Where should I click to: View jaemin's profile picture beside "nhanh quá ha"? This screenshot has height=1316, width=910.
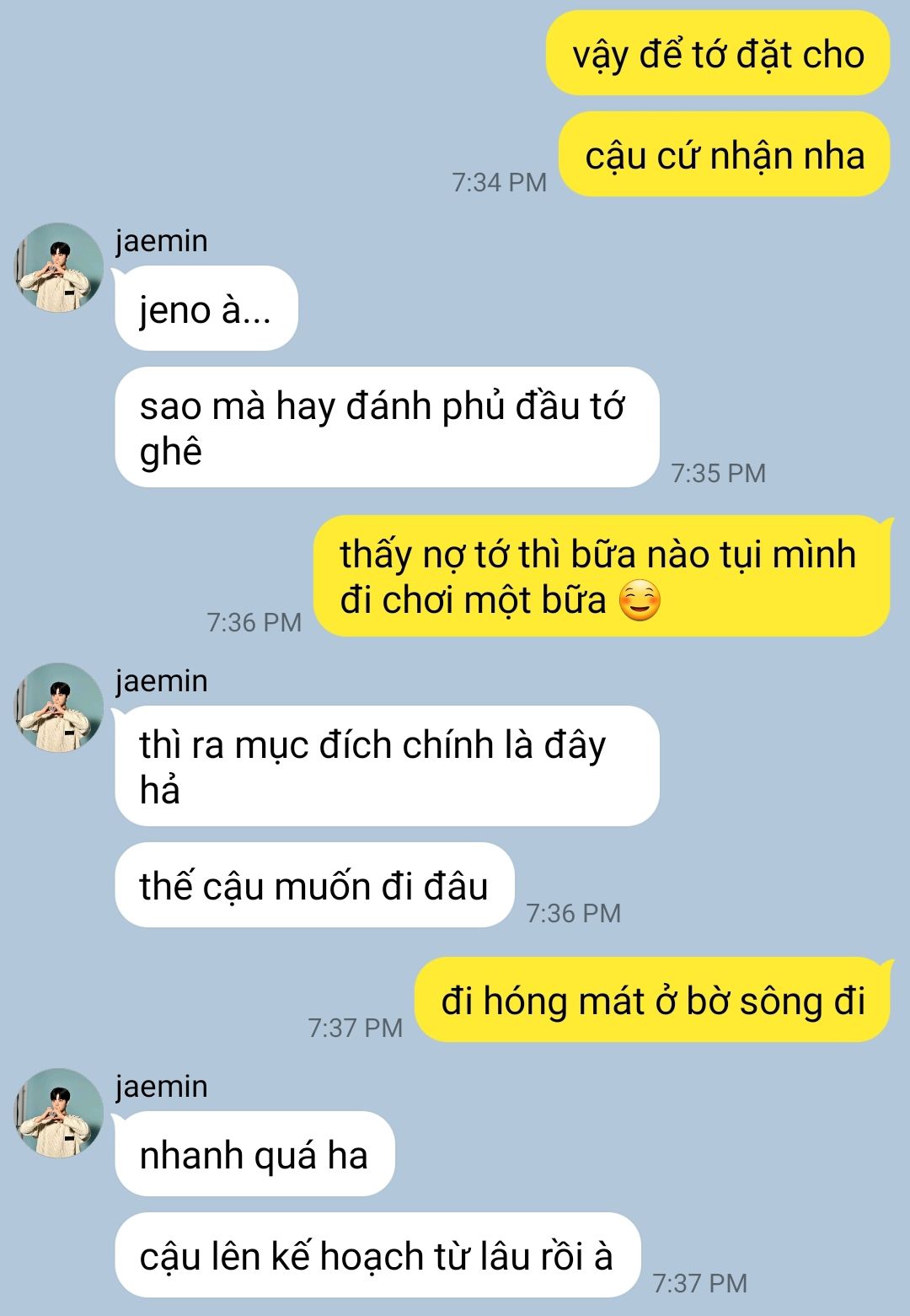[59, 1113]
